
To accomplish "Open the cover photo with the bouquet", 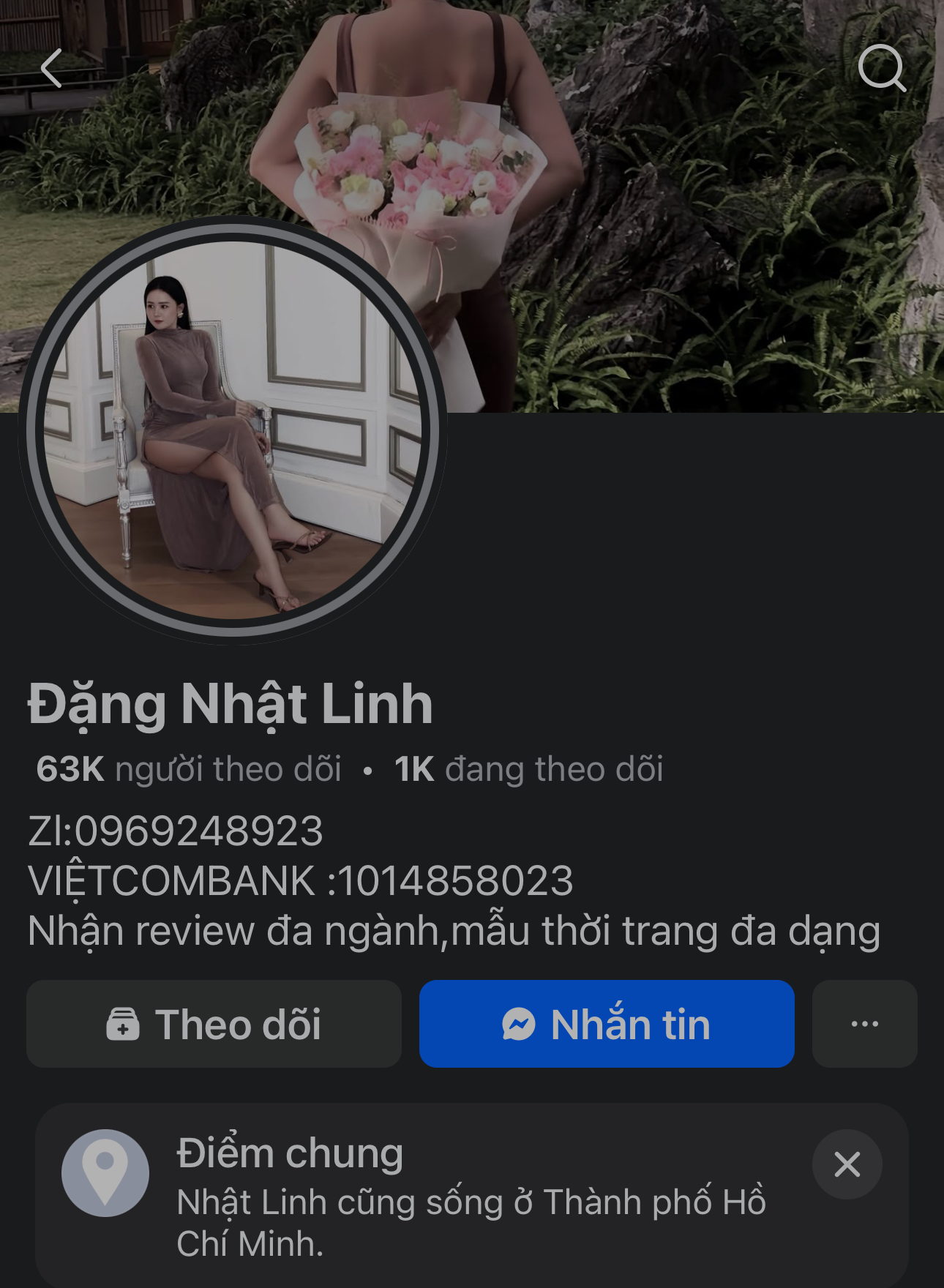I will click(659, 183).
